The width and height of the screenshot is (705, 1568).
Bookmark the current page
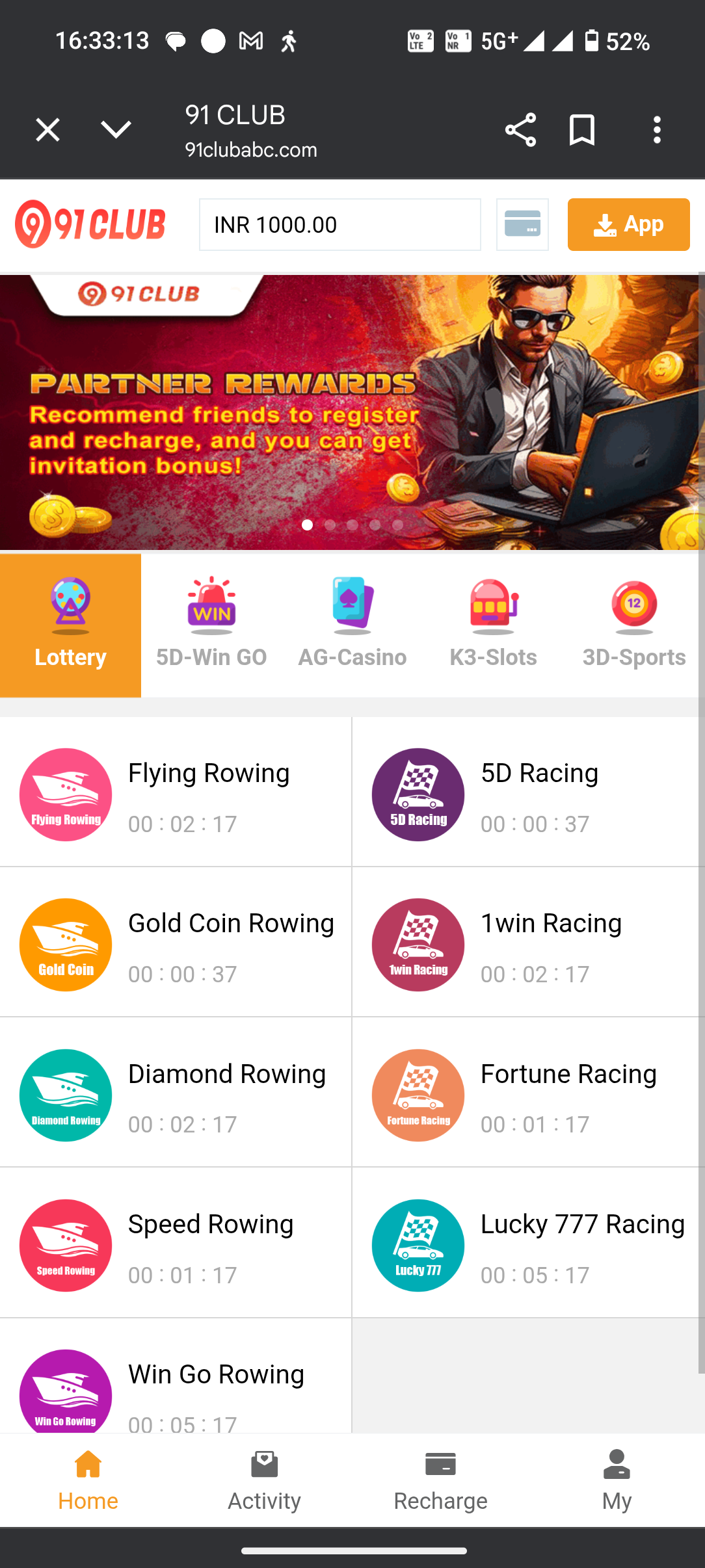click(x=582, y=130)
